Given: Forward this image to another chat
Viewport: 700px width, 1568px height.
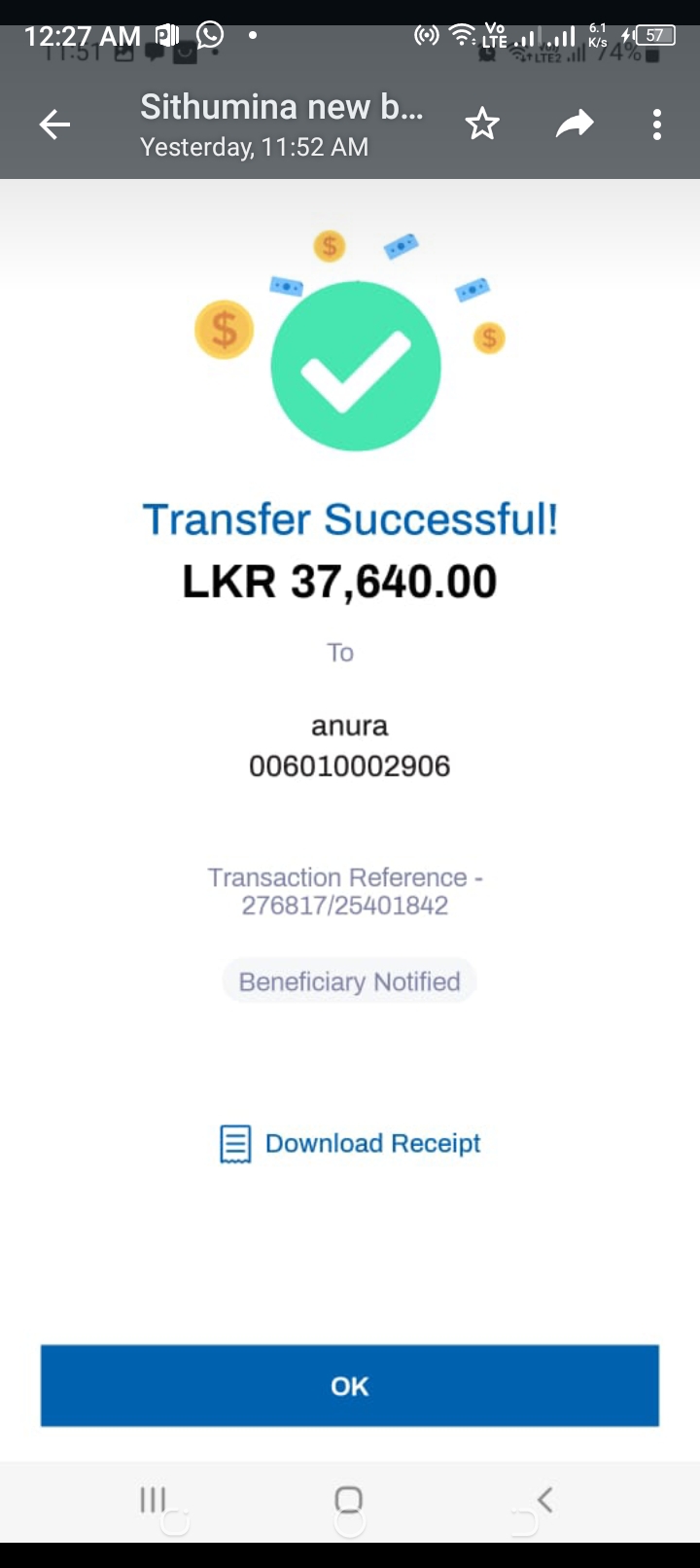Looking at the screenshot, I should tap(574, 125).
